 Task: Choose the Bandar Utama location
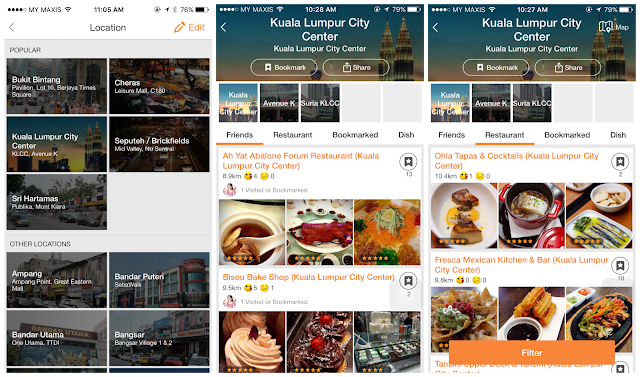point(57,338)
